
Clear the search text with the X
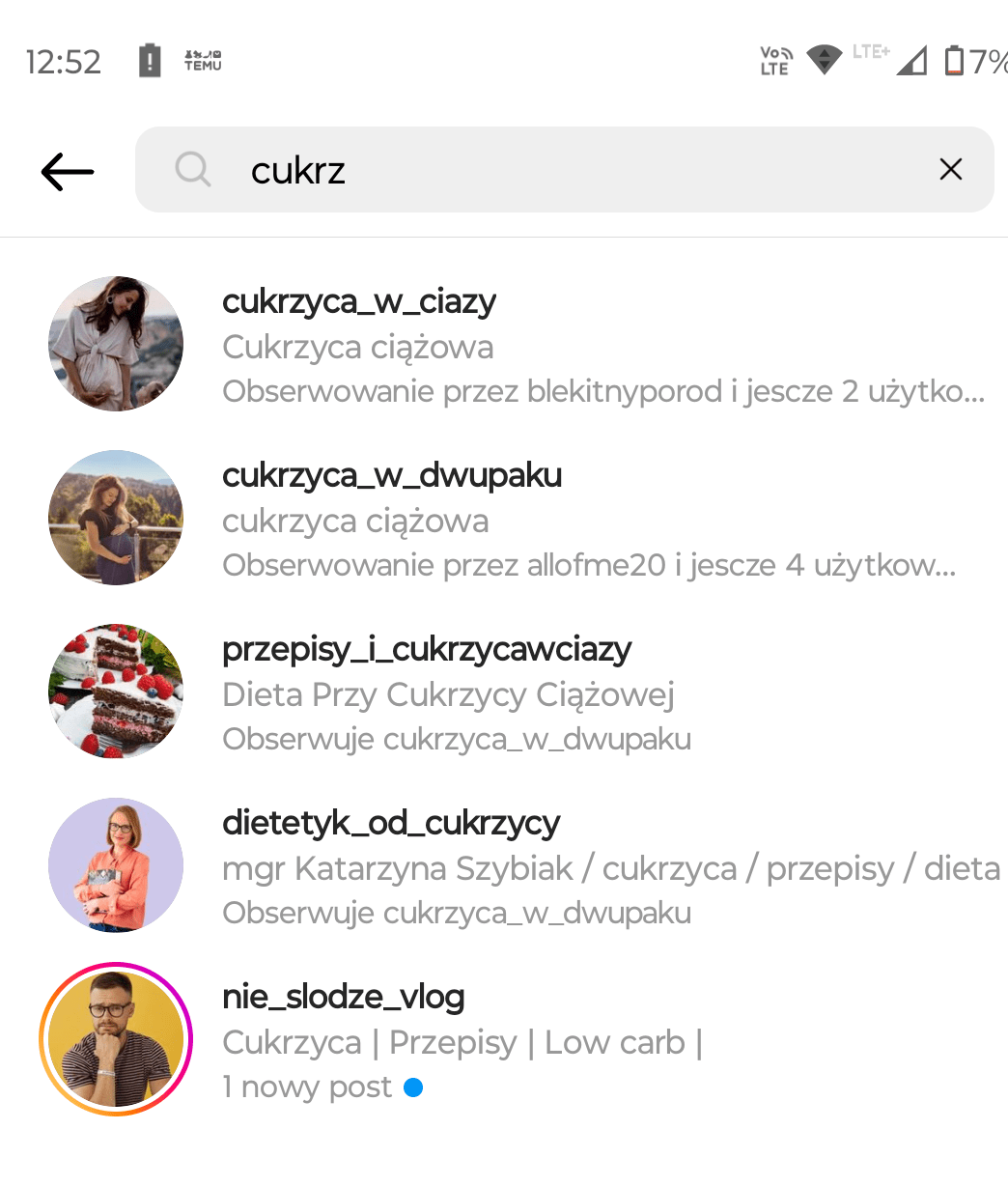click(950, 170)
